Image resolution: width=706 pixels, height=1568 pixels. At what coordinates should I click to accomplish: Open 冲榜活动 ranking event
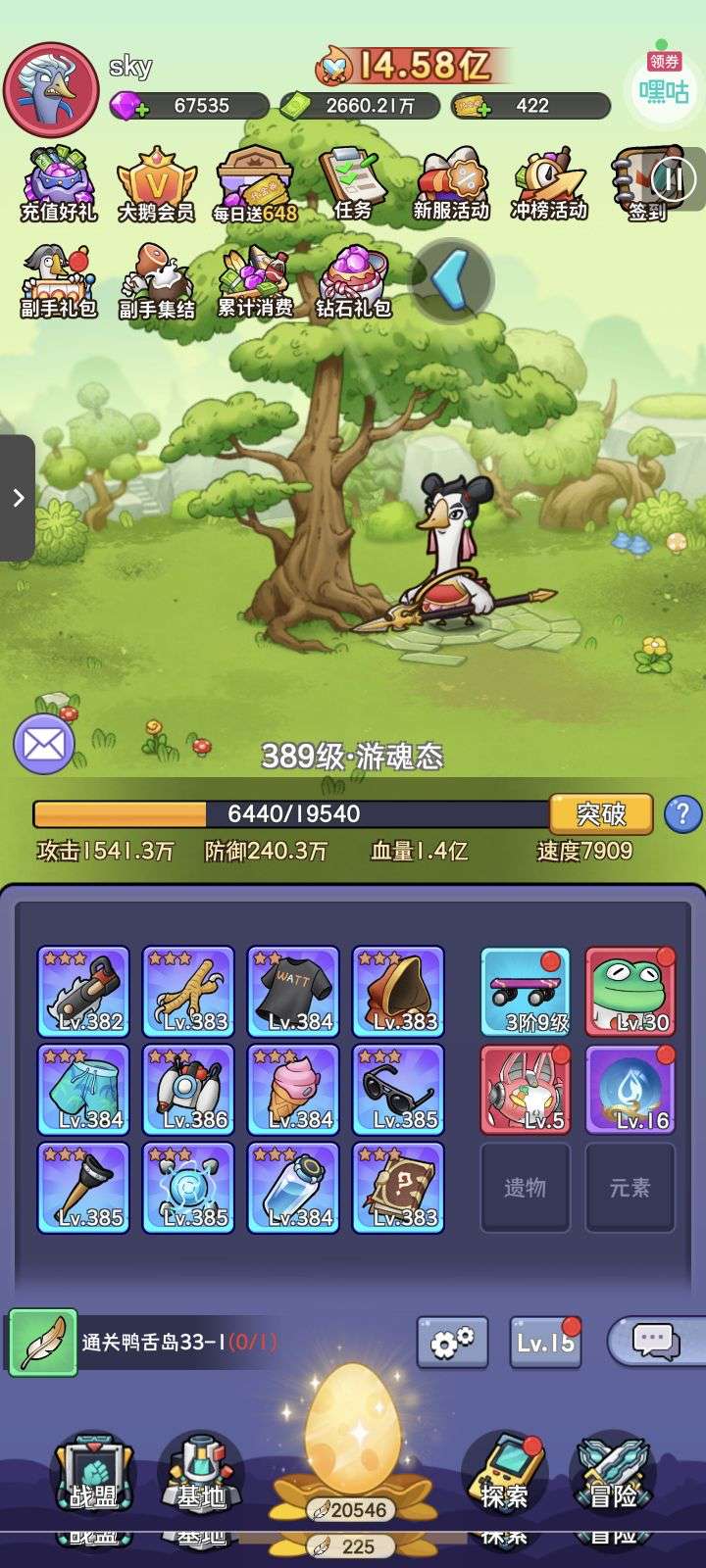(x=549, y=185)
